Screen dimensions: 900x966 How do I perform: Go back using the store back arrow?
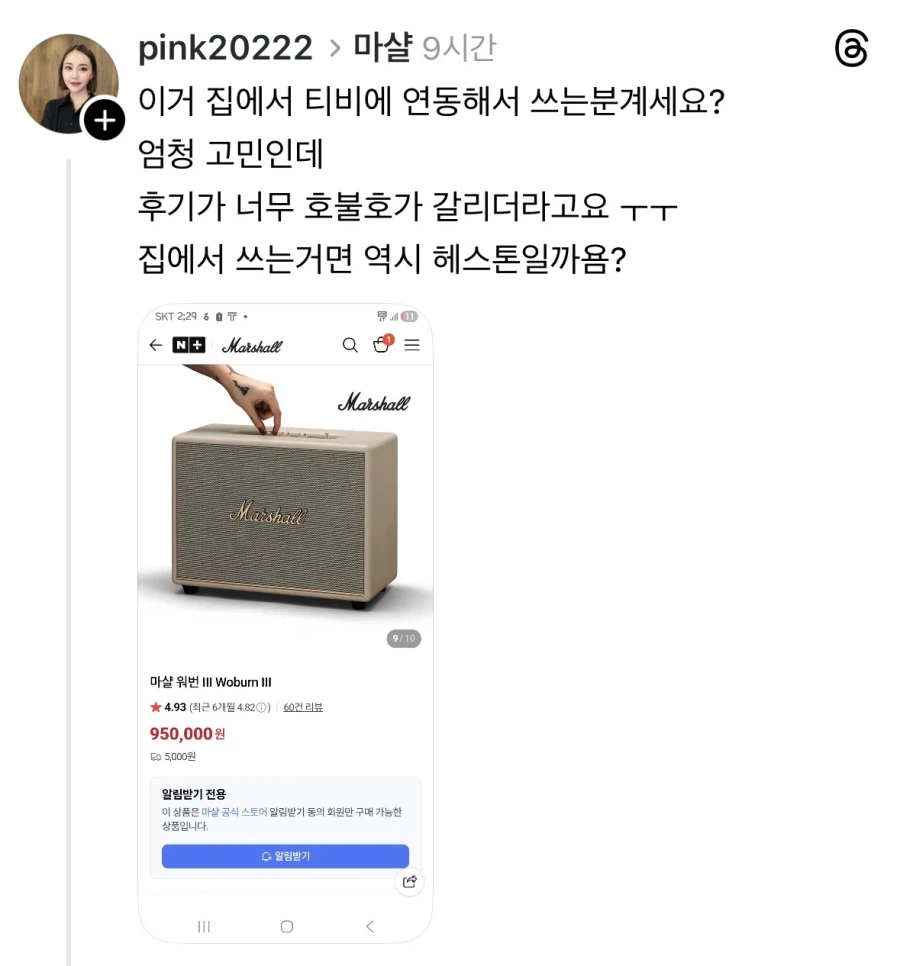(154, 344)
